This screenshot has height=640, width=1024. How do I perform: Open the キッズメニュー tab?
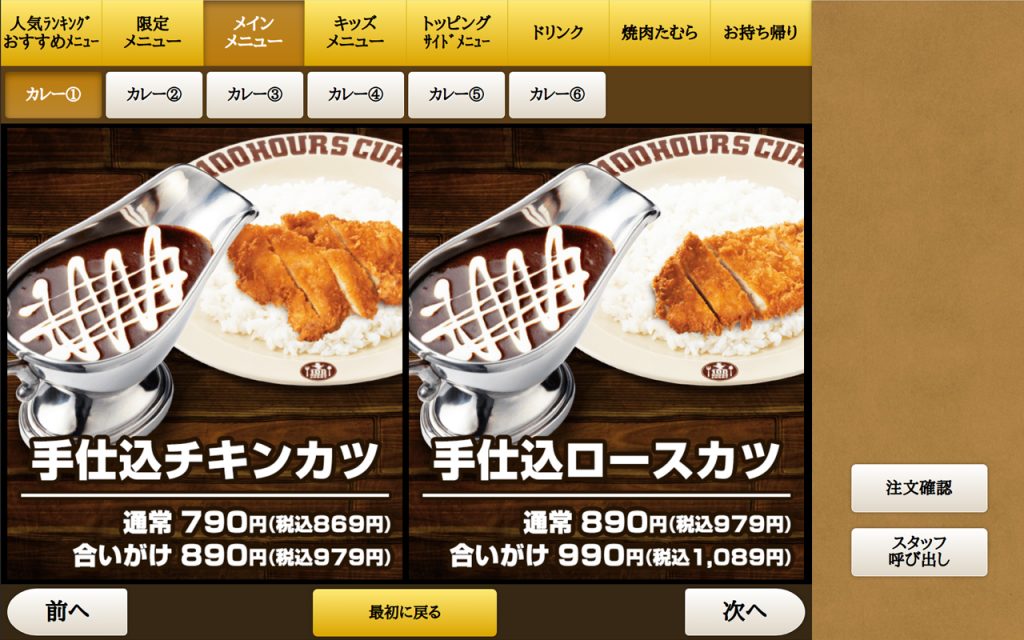[x=355, y=33]
